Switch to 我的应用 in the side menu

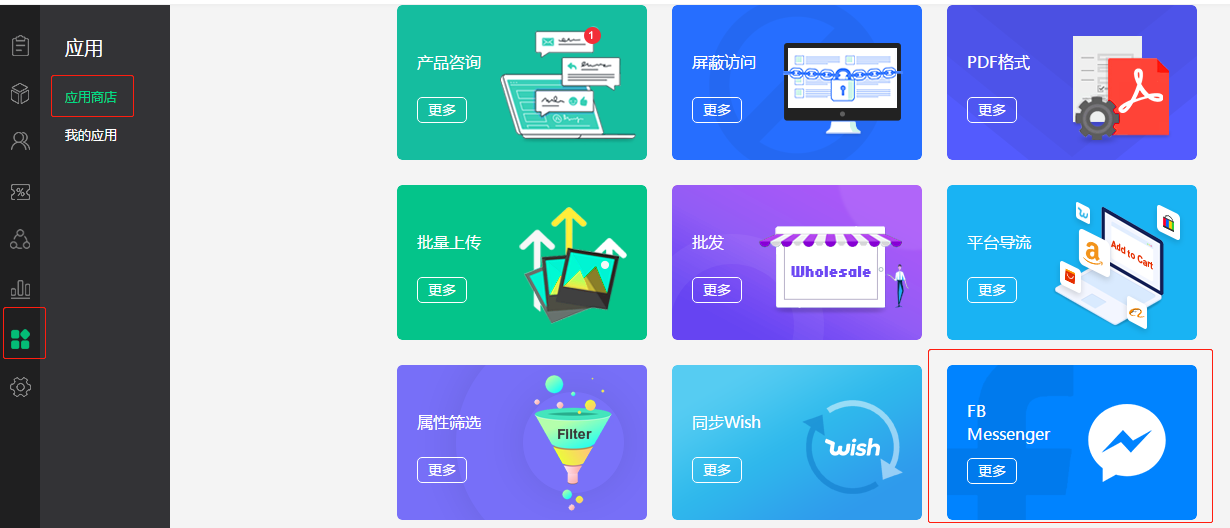pyautogui.click(x=91, y=135)
